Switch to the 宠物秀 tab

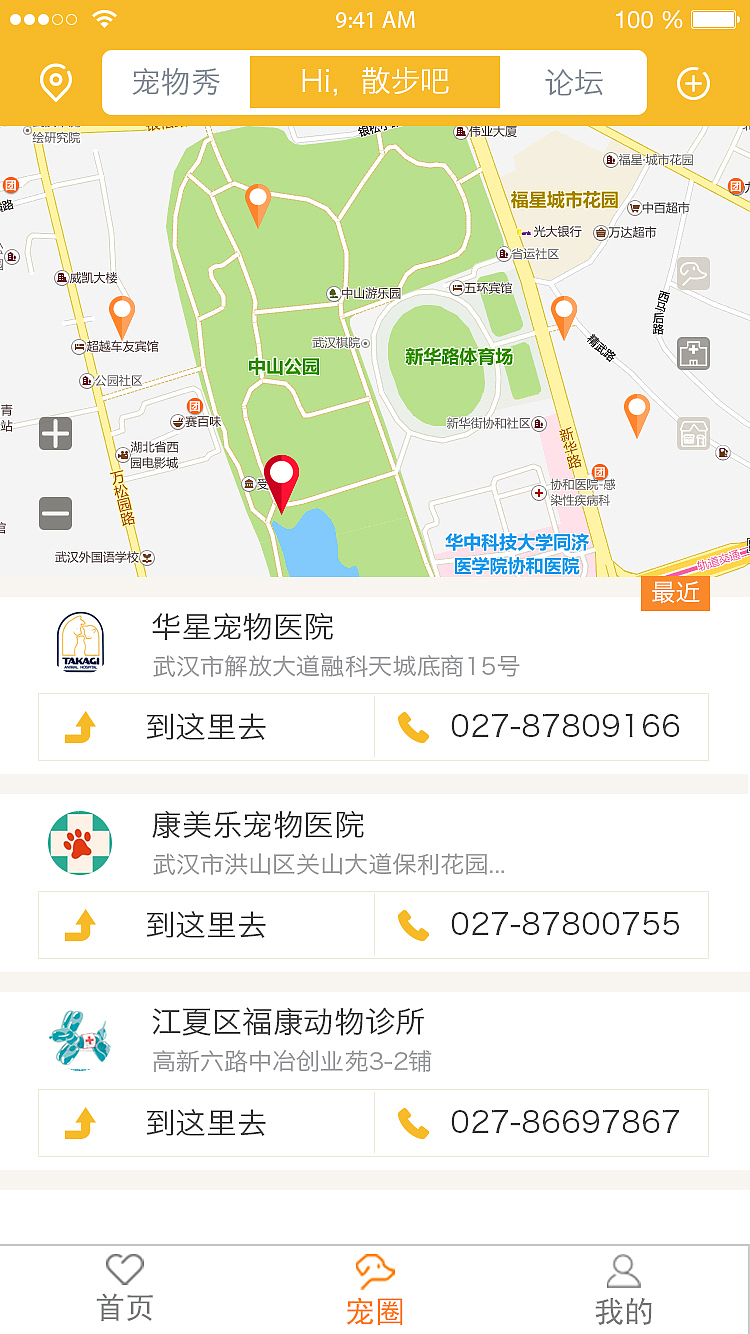coord(175,83)
